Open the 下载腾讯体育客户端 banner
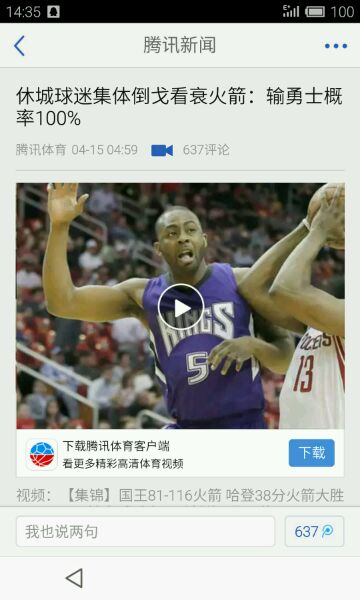 point(180,453)
